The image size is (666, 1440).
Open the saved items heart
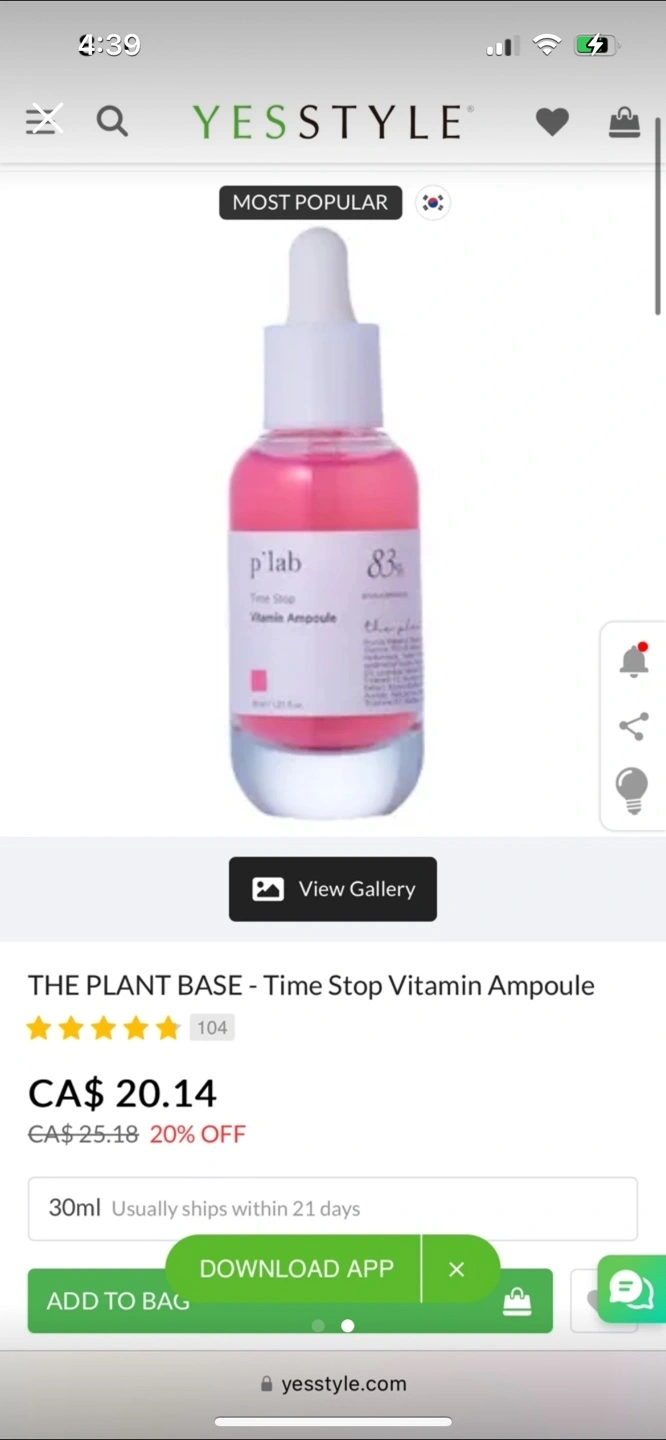tap(552, 122)
